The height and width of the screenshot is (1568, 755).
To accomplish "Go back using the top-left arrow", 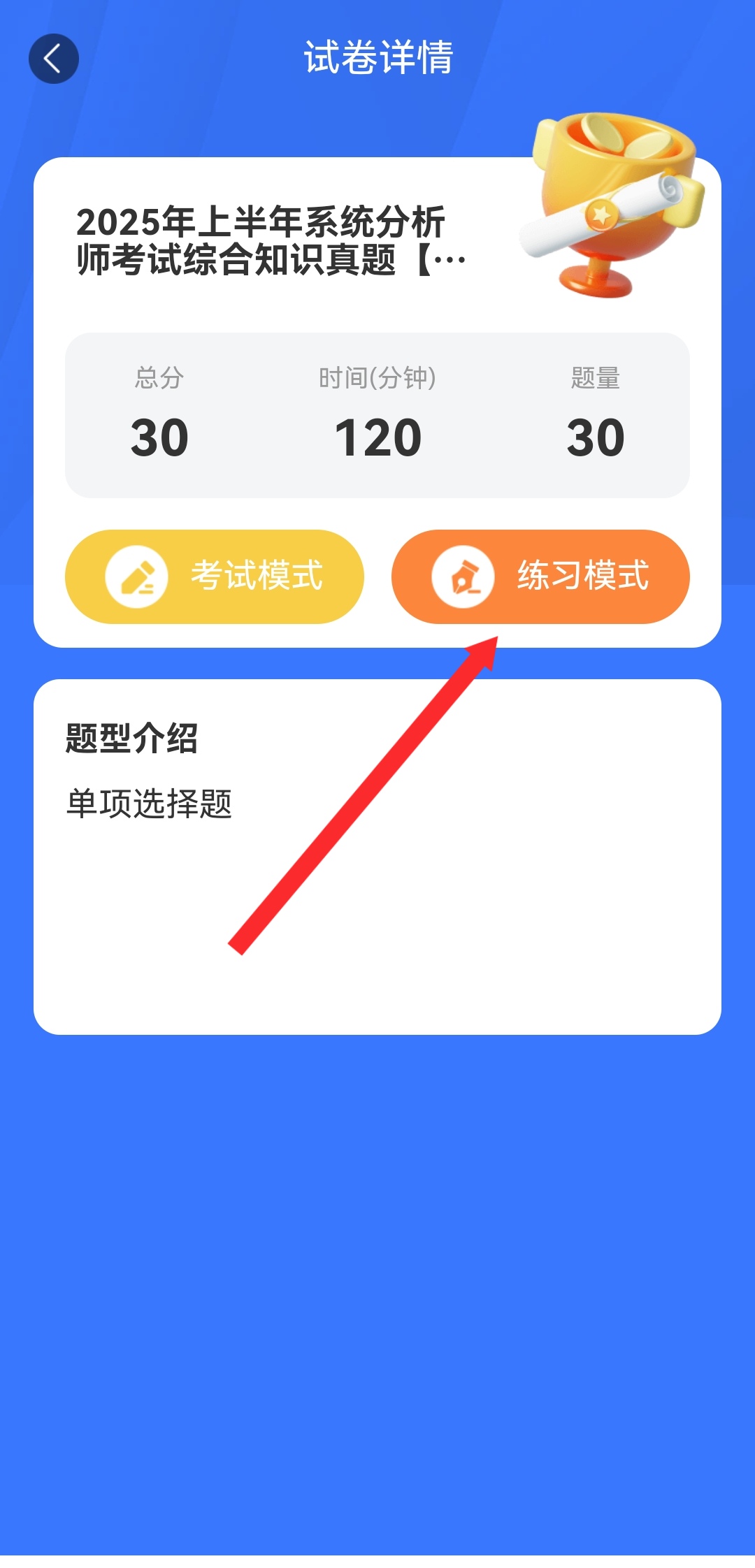I will 53,59.
